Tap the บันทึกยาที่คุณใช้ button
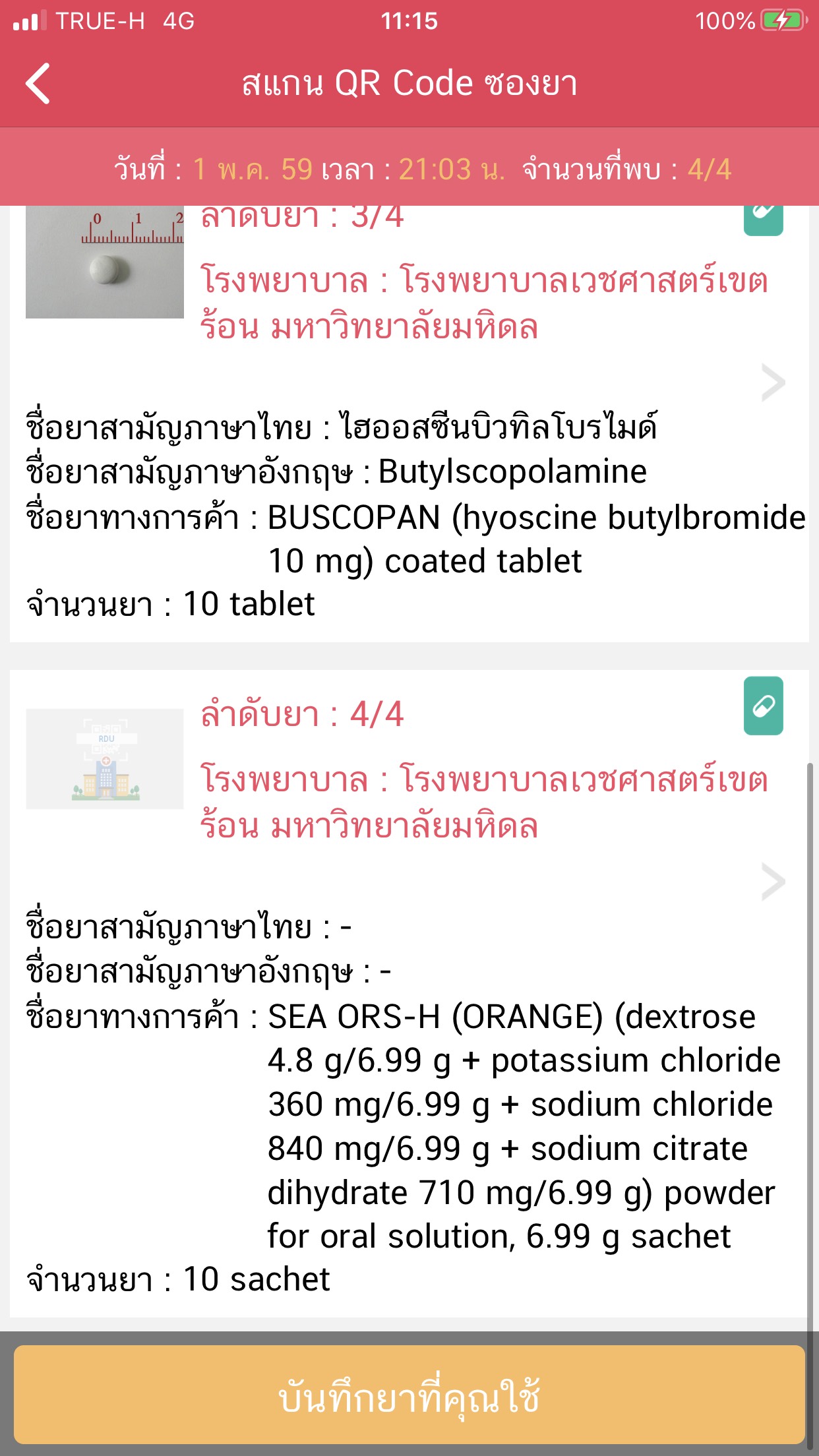Viewport: 819px width, 1456px height. click(409, 1394)
